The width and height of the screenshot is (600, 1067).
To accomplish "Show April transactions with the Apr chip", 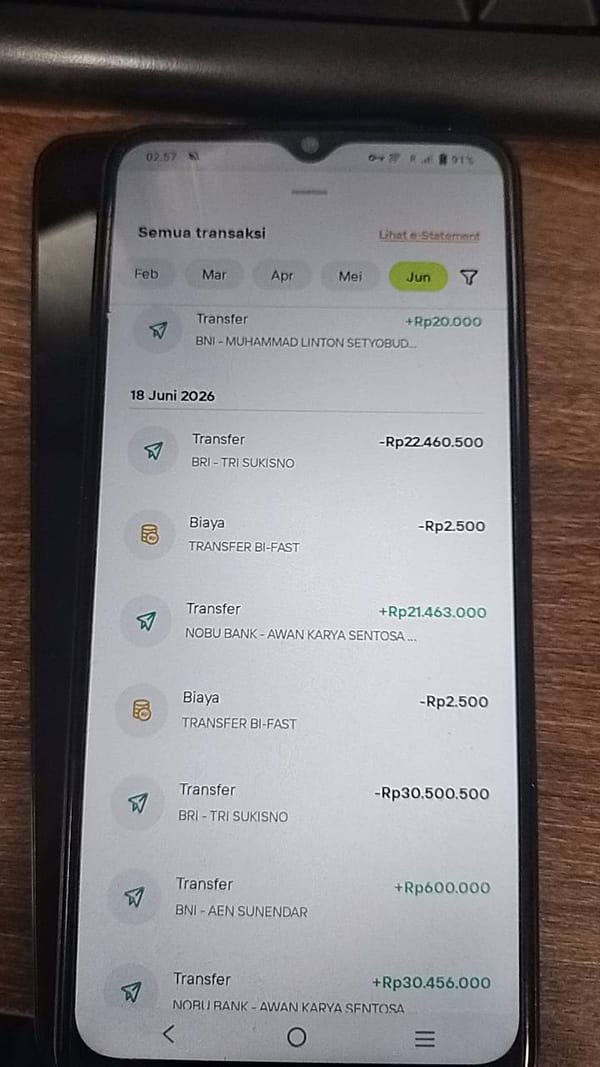I will [282, 276].
